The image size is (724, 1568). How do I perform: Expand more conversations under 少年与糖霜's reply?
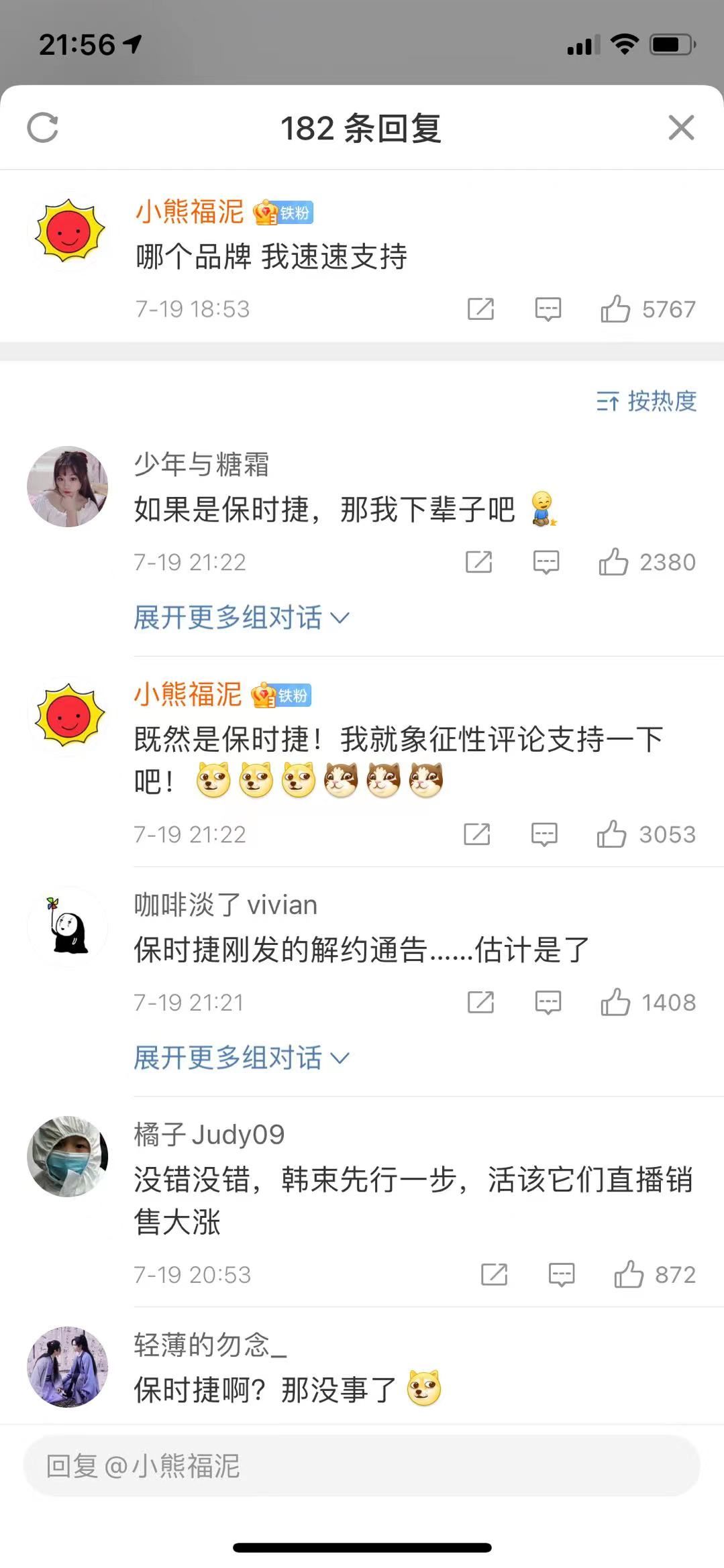[242, 617]
